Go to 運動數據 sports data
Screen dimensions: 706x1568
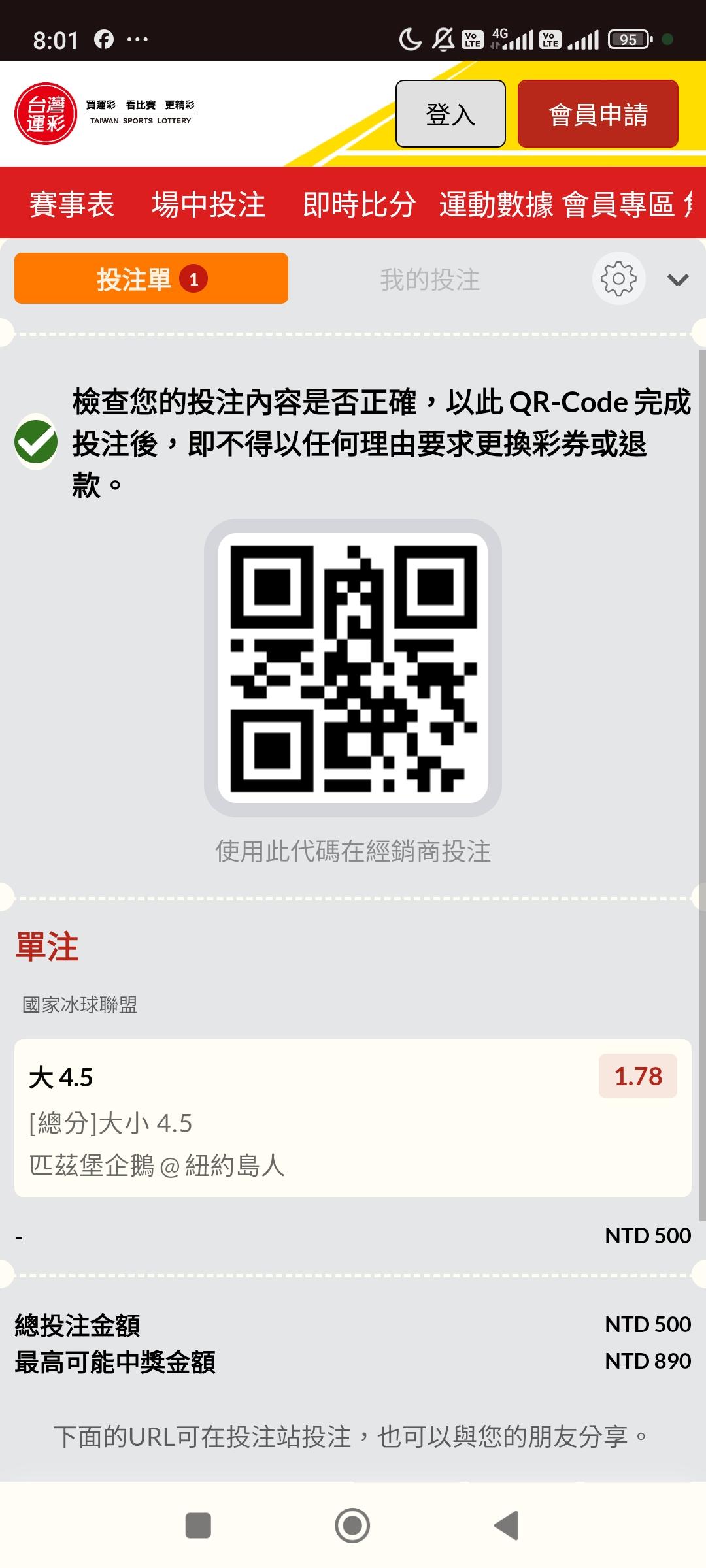point(496,204)
